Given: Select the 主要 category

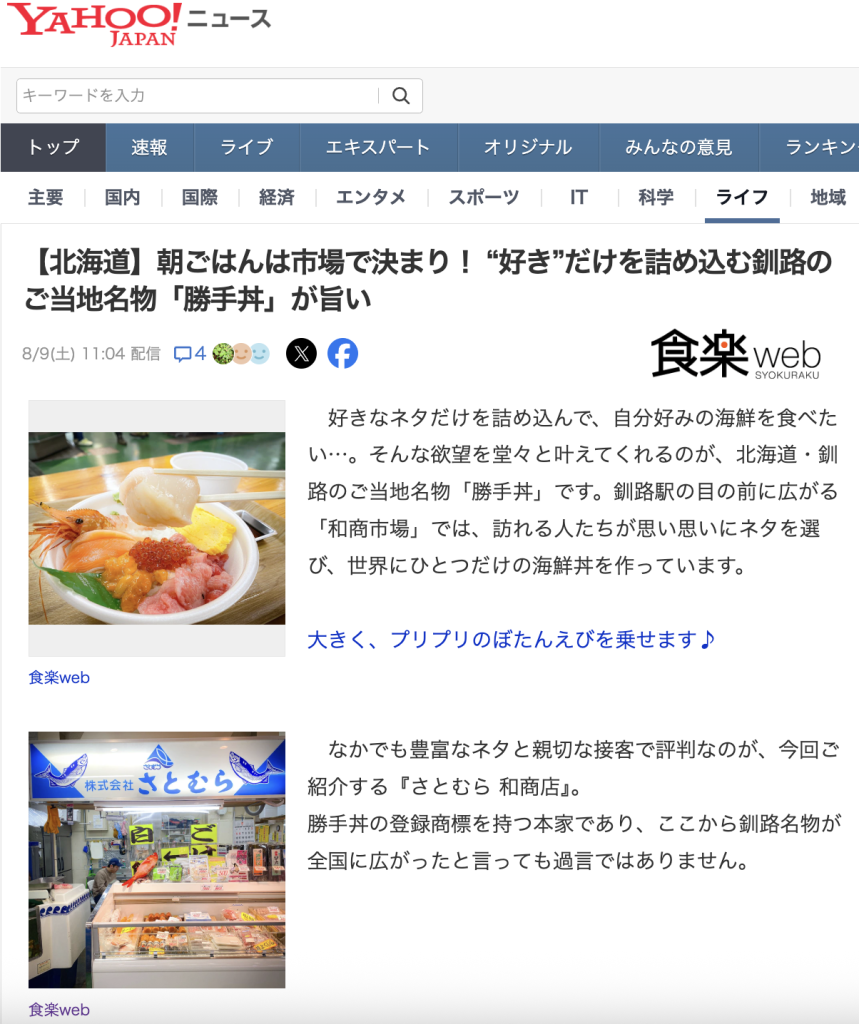Looking at the screenshot, I should click(45, 197).
